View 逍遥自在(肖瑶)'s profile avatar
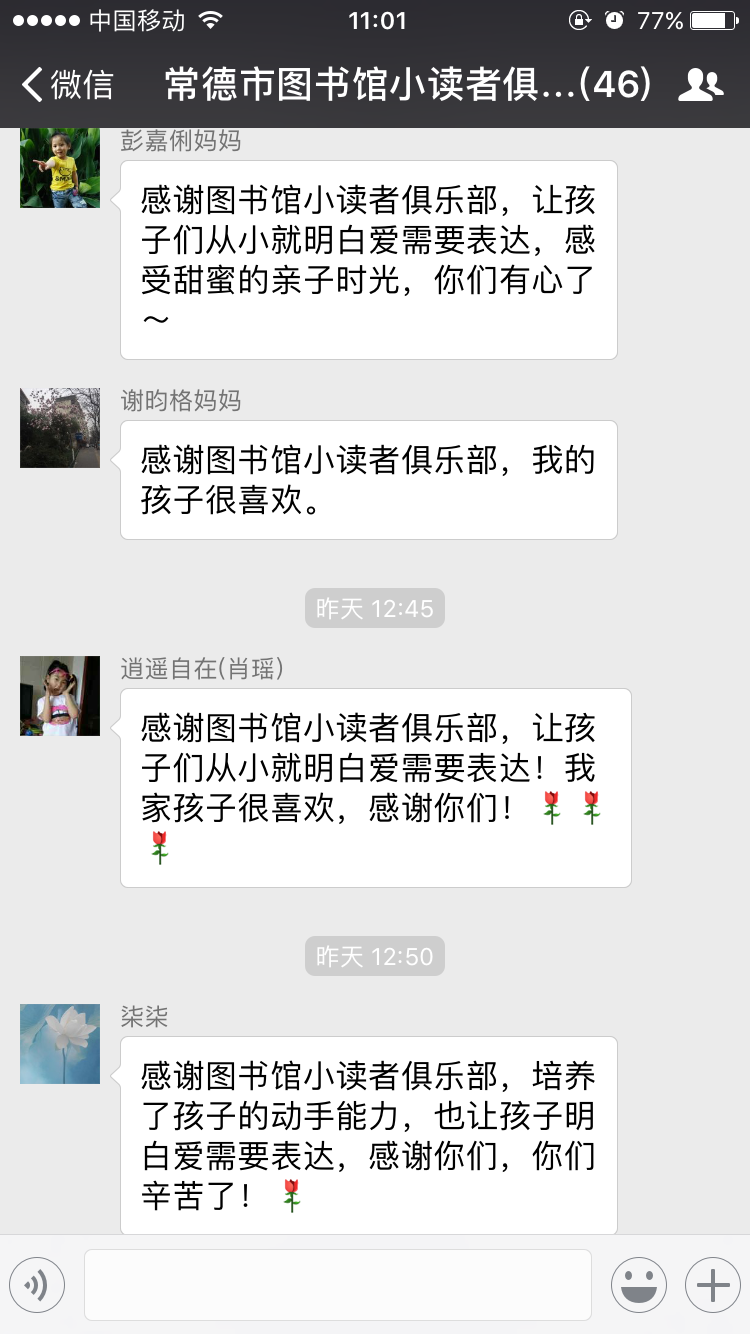Image resolution: width=750 pixels, height=1334 pixels. tap(60, 696)
